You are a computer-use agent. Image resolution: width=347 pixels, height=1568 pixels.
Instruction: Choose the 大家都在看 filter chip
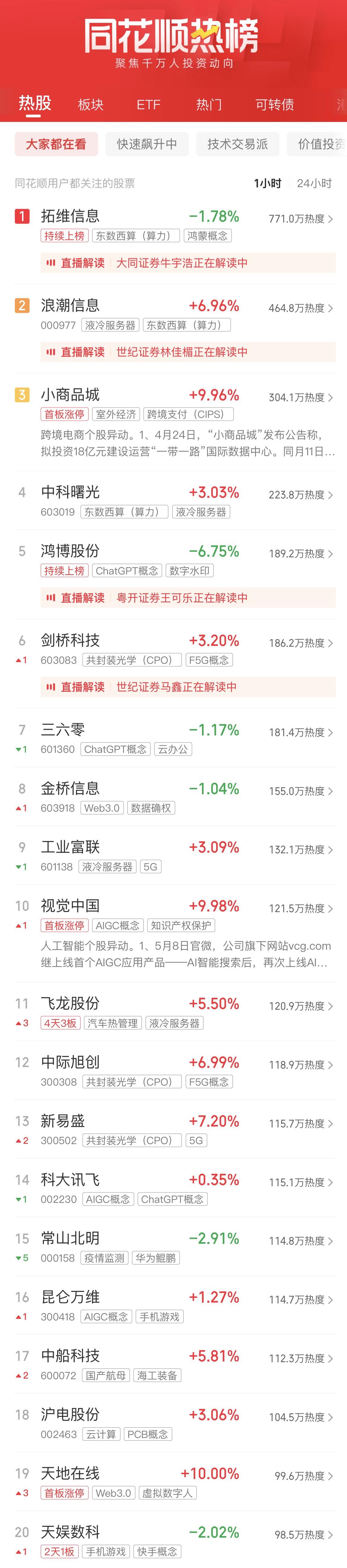click(x=56, y=144)
